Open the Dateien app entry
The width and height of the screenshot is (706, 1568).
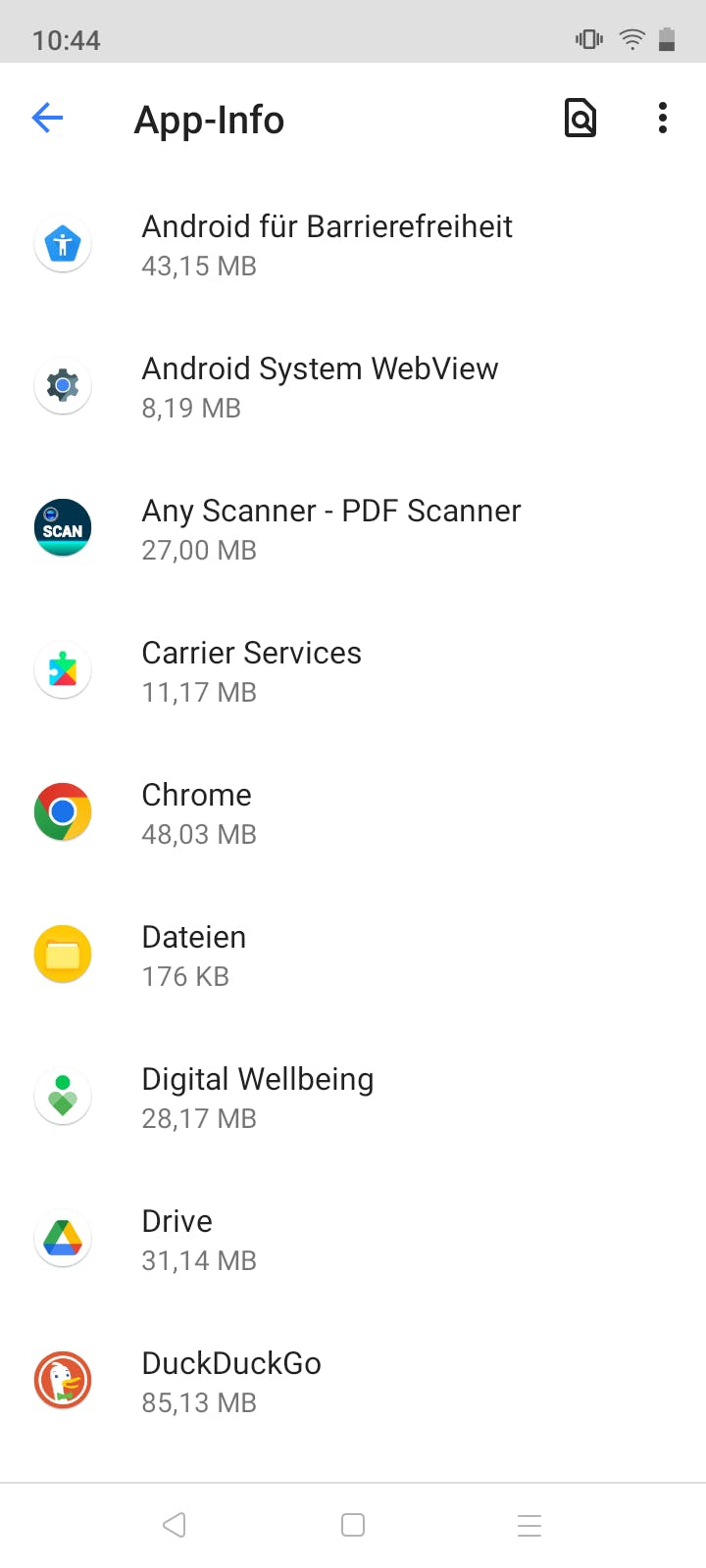pyautogui.click(x=194, y=955)
